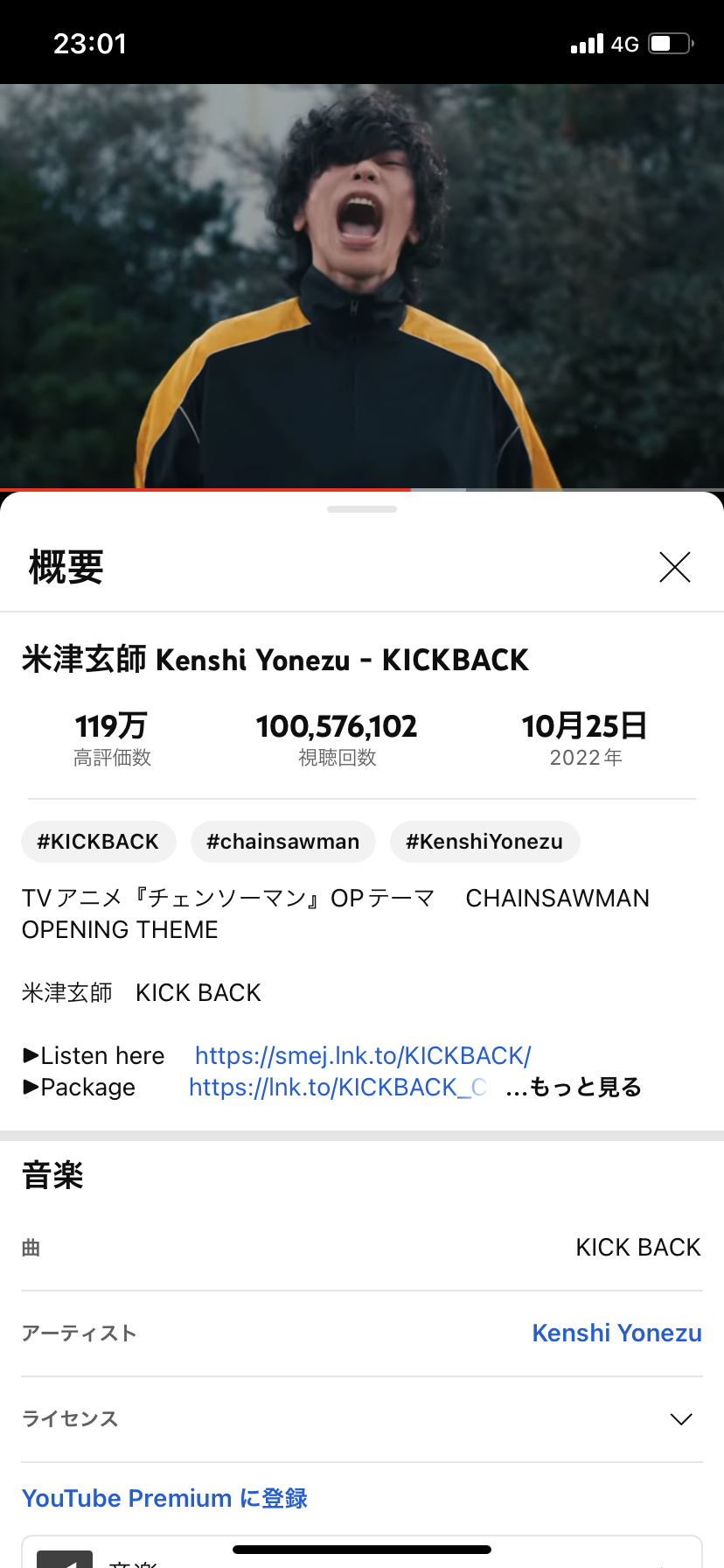Tap the panel's drag handle bar
Screen dimensions: 724x1568
click(362, 509)
